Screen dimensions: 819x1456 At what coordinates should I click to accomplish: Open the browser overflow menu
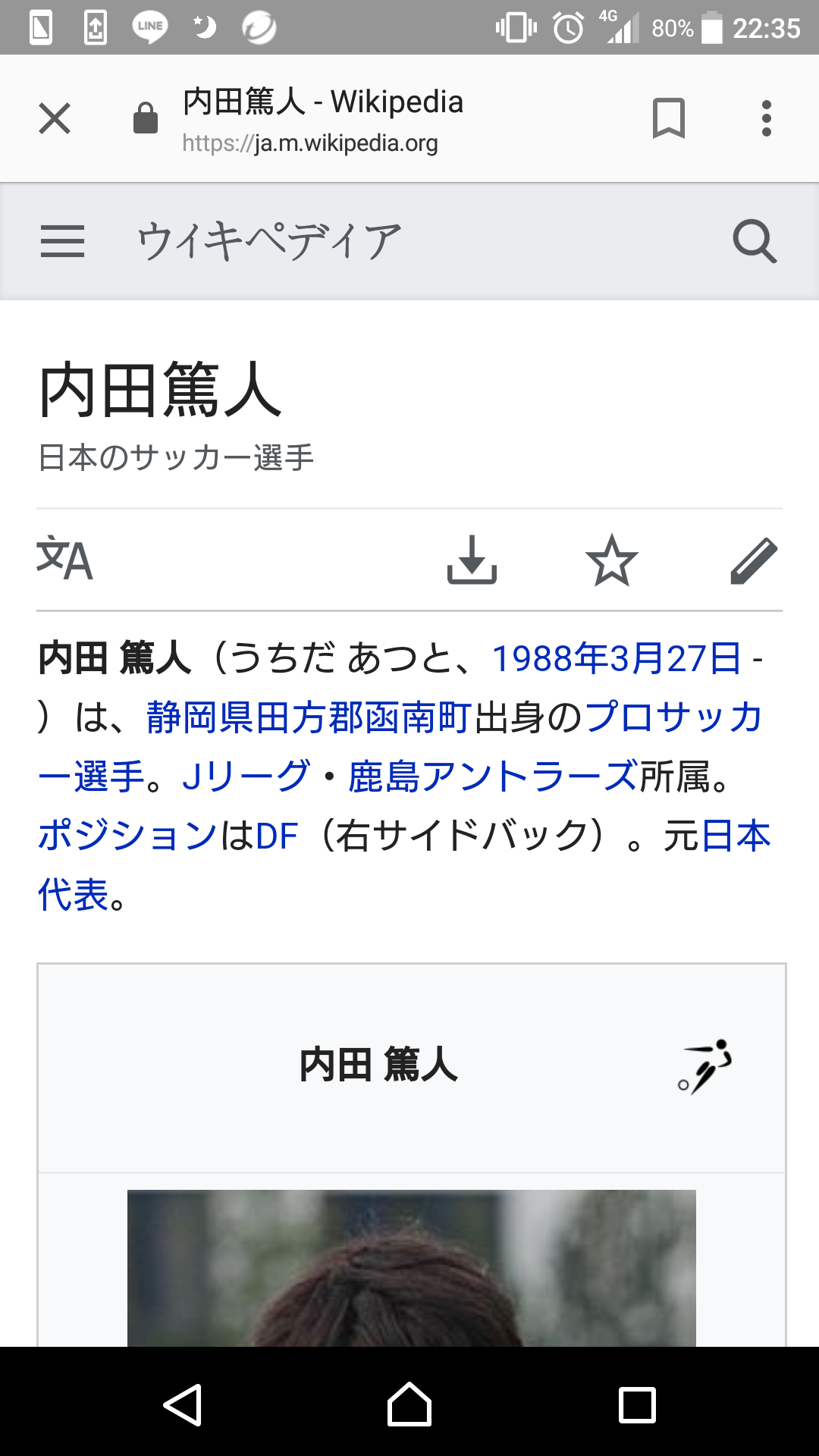coord(766,119)
